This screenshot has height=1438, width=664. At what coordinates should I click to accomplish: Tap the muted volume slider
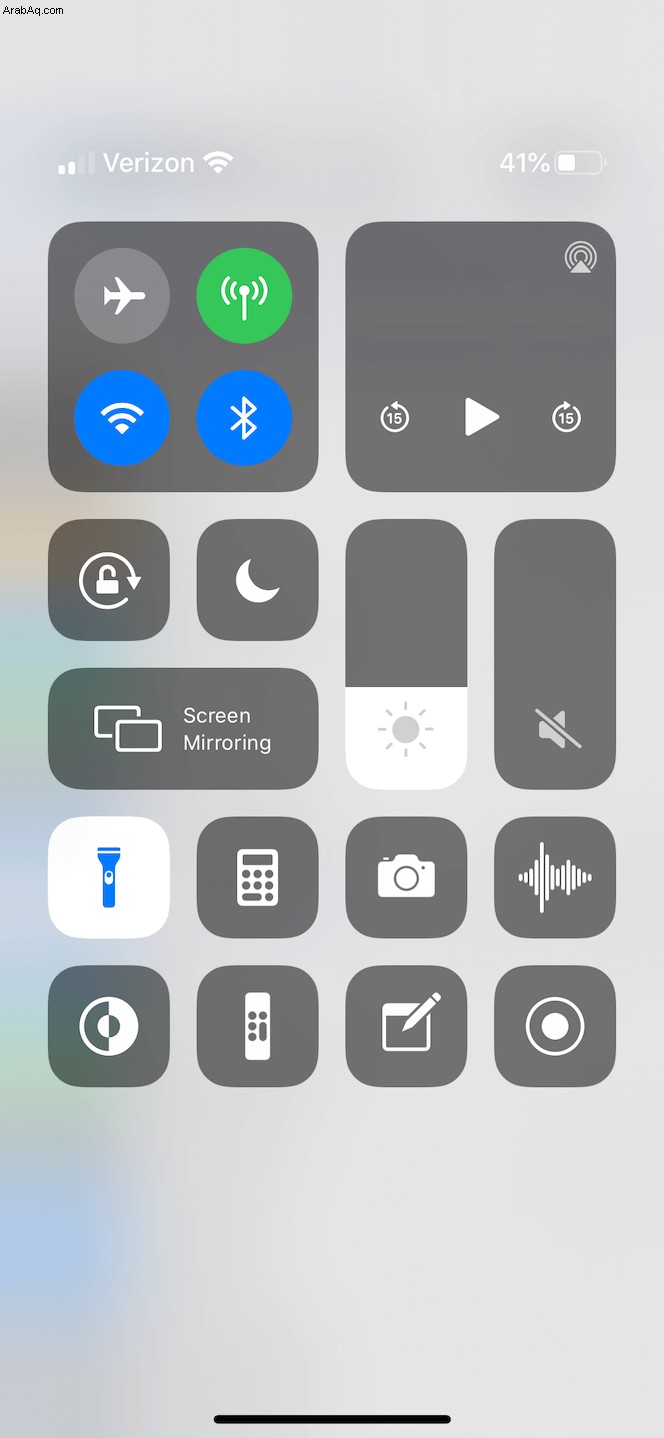(x=555, y=654)
